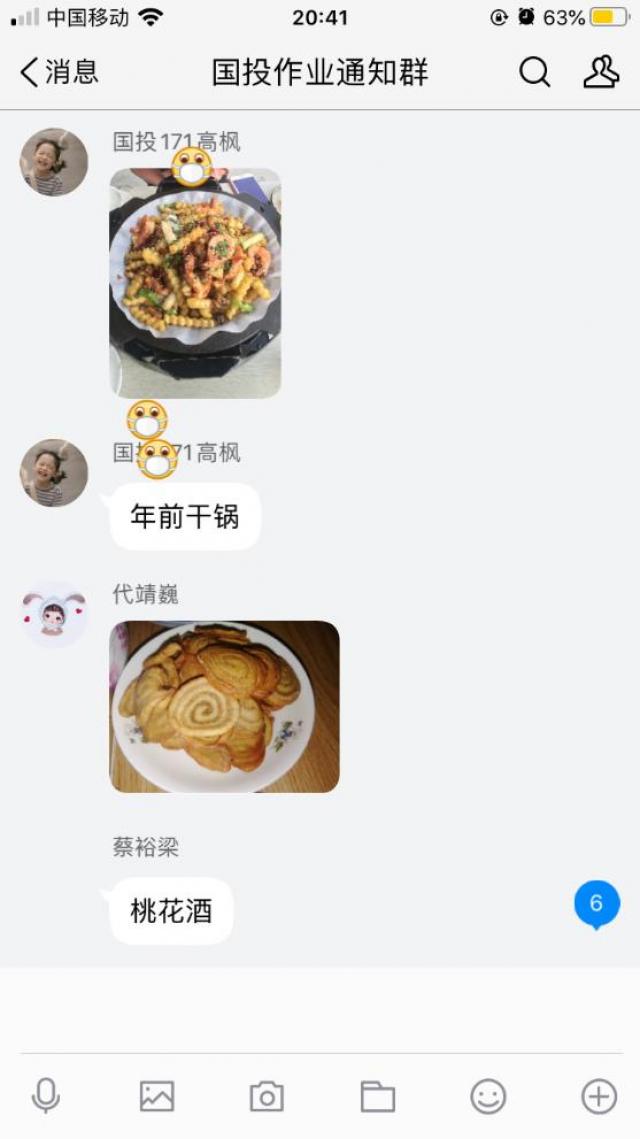Tap the message input field
The width and height of the screenshot is (640, 1139).
pyautogui.click(x=320, y=1010)
